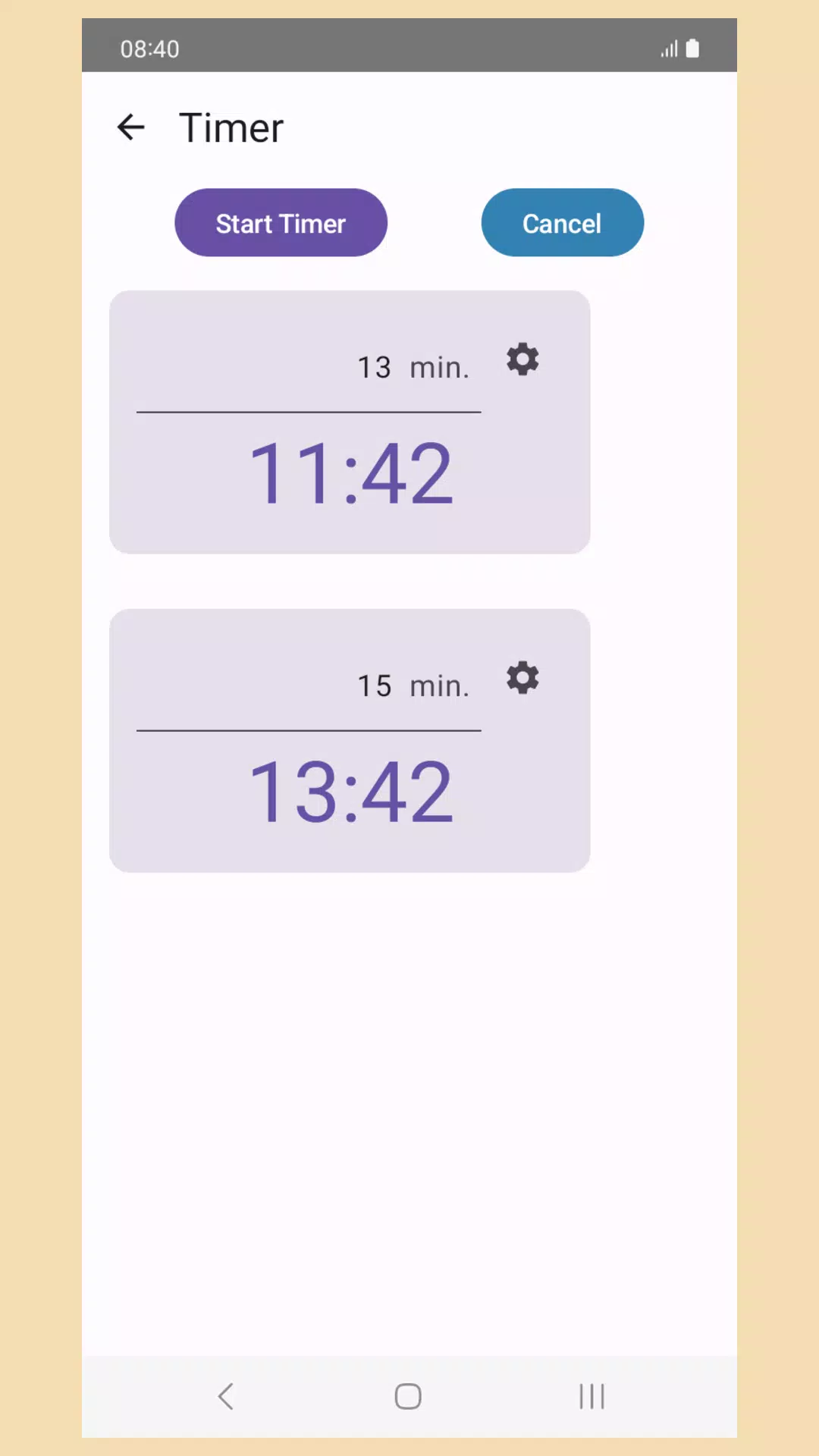The width and height of the screenshot is (819, 1456).
Task: Open the recent apps view
Action: pos(591,1396)
